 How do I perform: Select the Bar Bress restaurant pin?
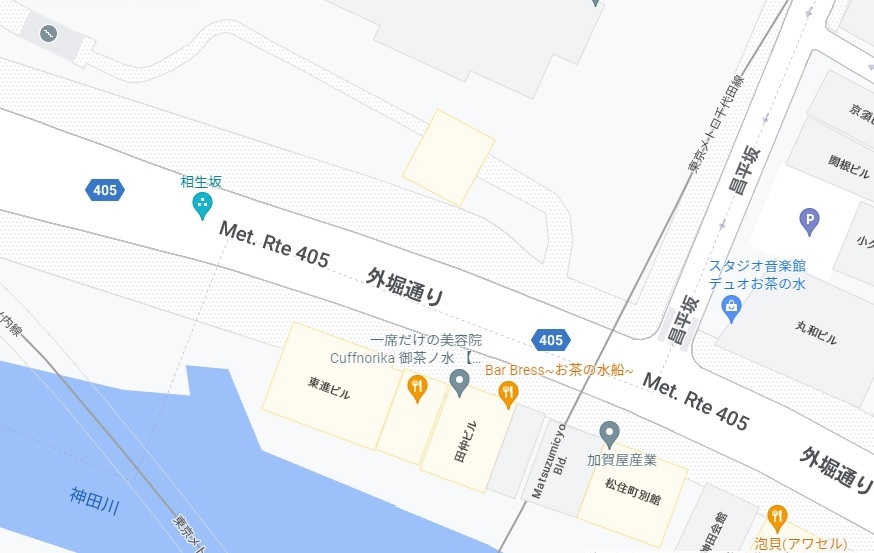tap(508, 394)
